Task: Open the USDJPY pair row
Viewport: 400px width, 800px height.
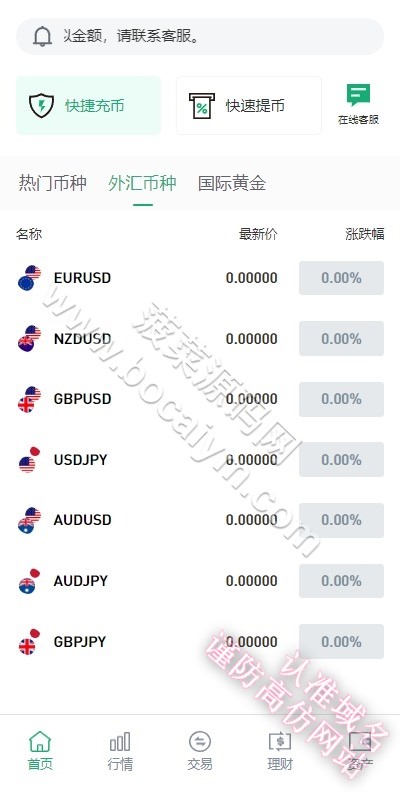Action: click(200, 460)
